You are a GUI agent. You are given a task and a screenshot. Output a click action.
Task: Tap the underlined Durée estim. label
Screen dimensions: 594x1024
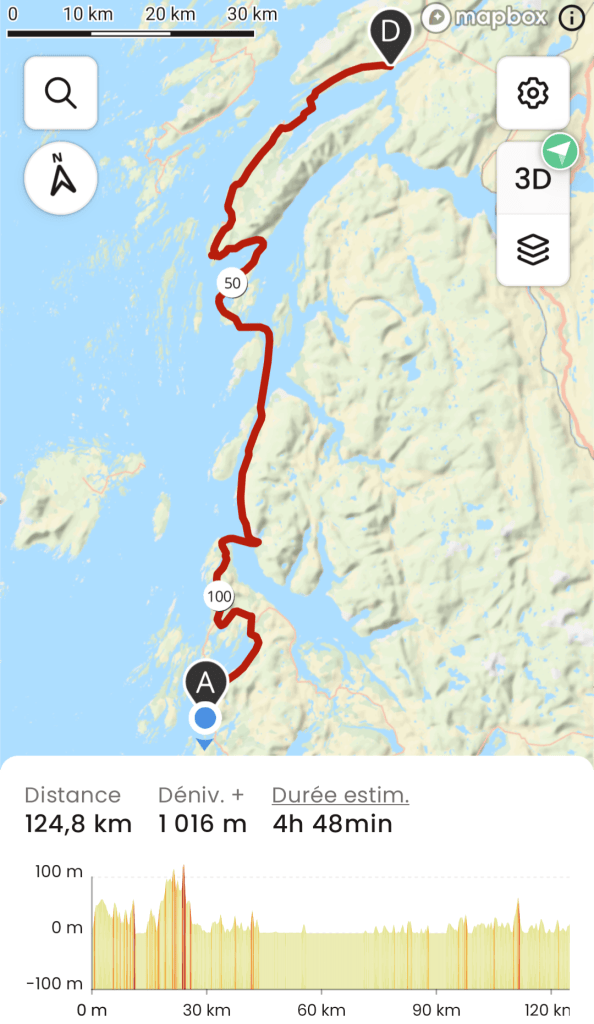tap(340, 795)
